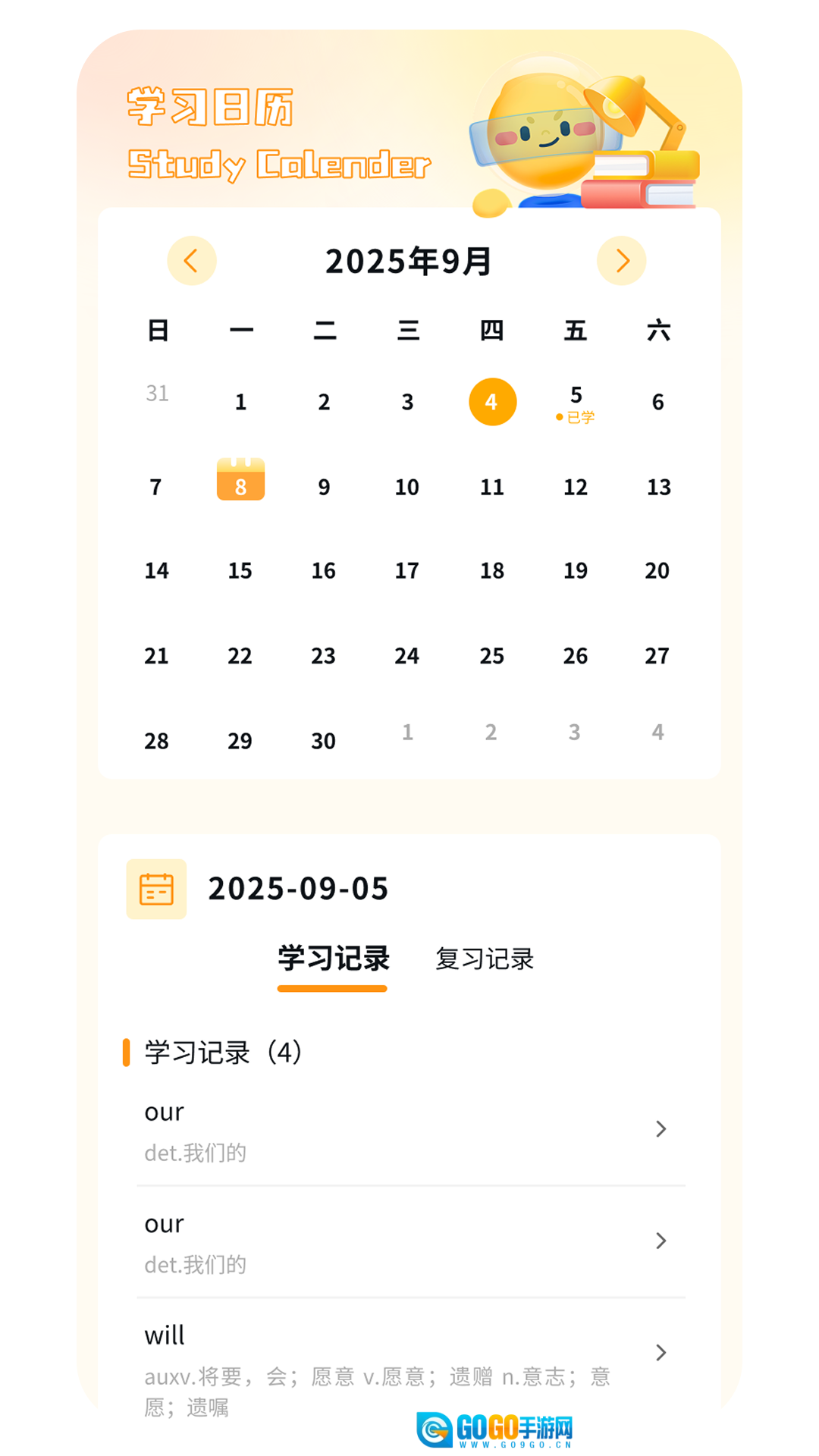The width and height of the screenshot is (819, 1456).
Task: Tap date 30 in the calendar
Action: point(324,740)
